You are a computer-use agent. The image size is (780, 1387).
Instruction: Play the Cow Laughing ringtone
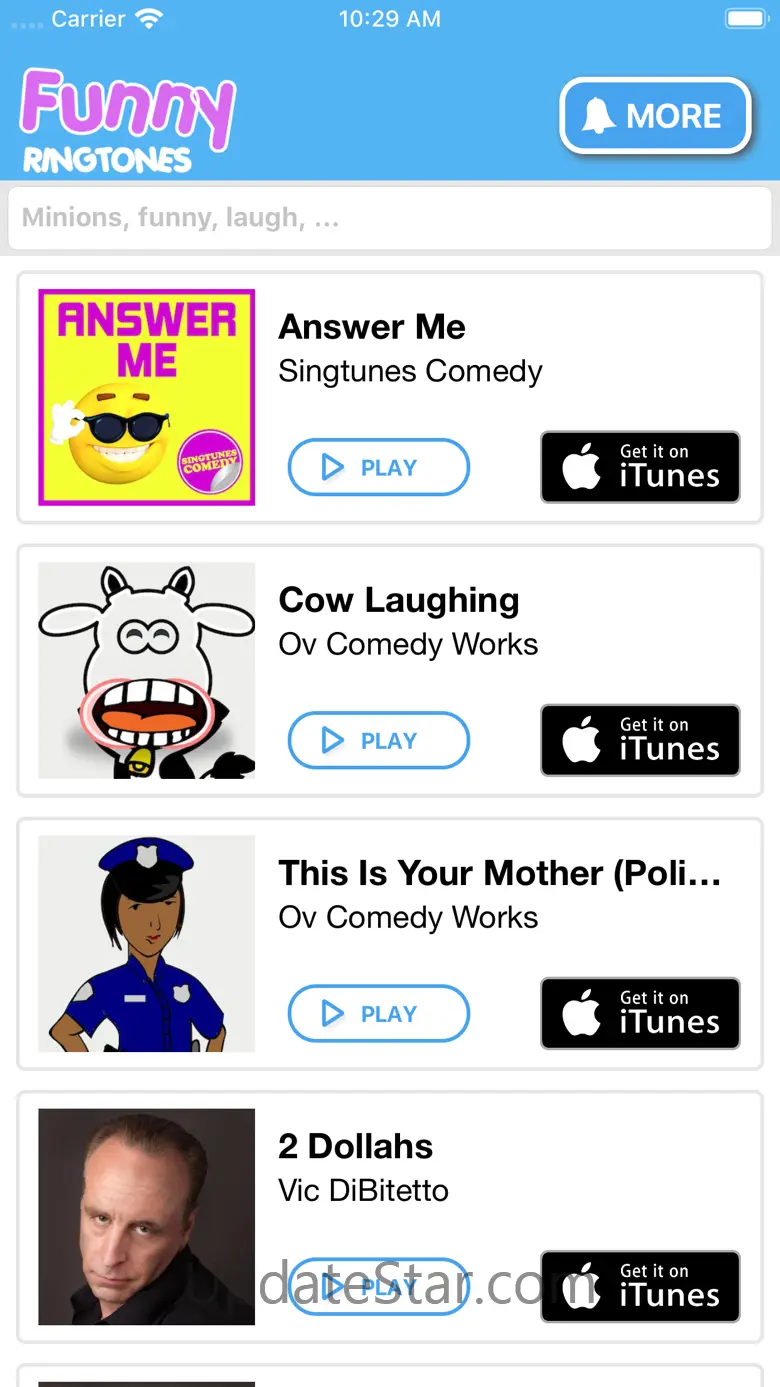pyautogui.click(x=378, y=740)
